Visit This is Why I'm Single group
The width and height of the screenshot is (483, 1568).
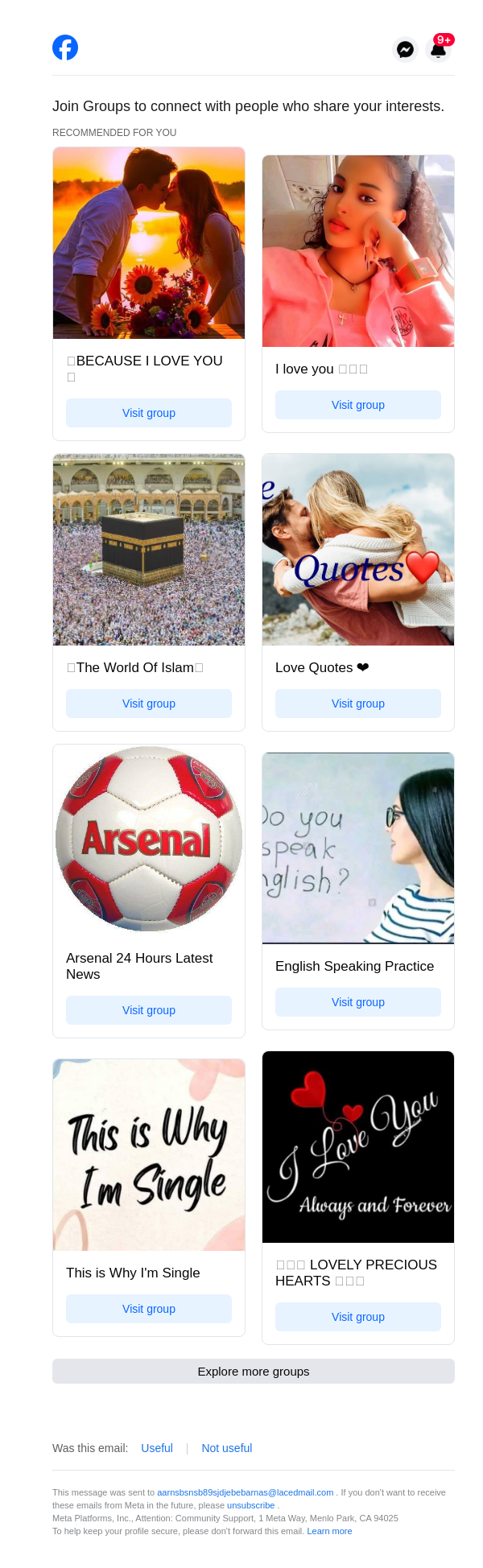(x=149, y=1309)
